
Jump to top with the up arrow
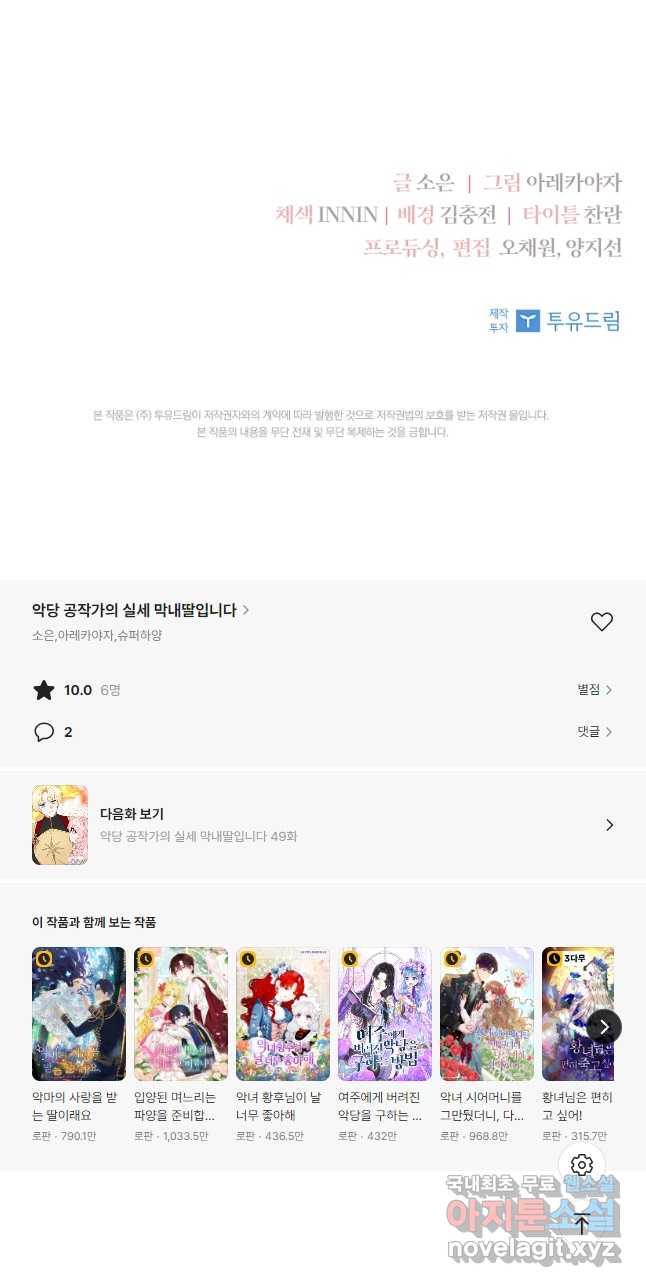tap(582, 1223)
